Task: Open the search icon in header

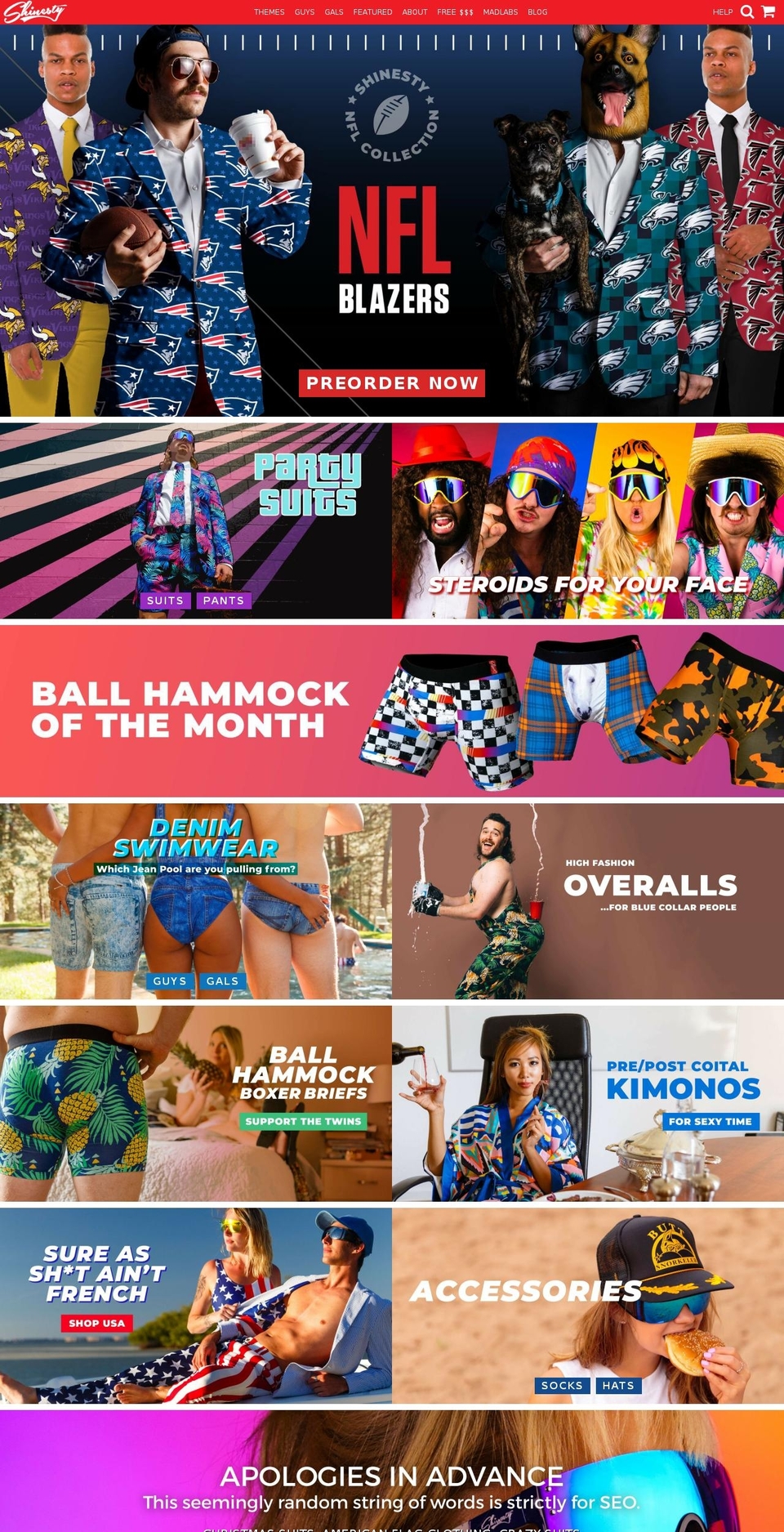Action: (746, 11)
